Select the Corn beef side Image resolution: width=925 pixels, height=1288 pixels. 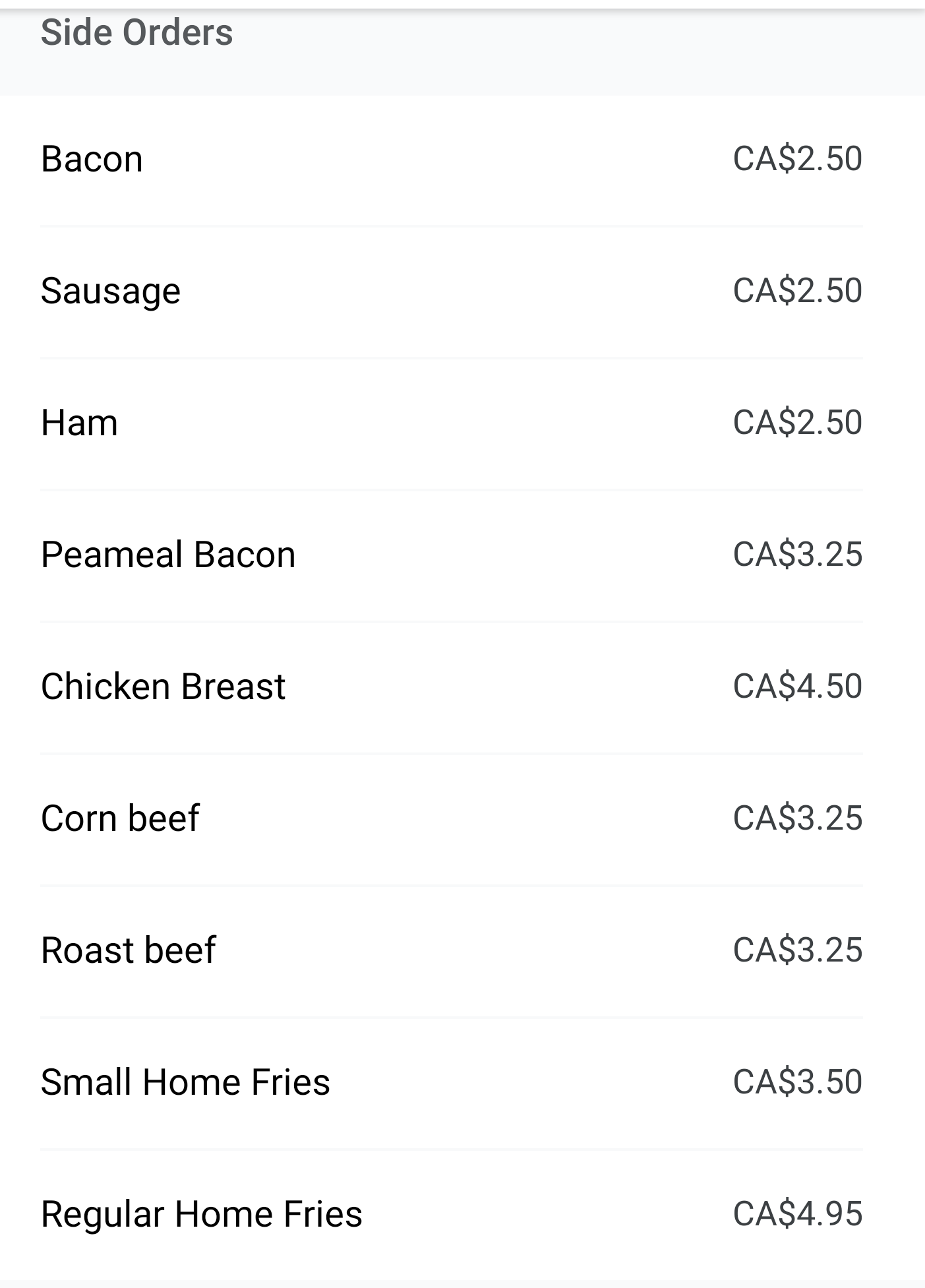pyautogui.click(x=120, y=818)
